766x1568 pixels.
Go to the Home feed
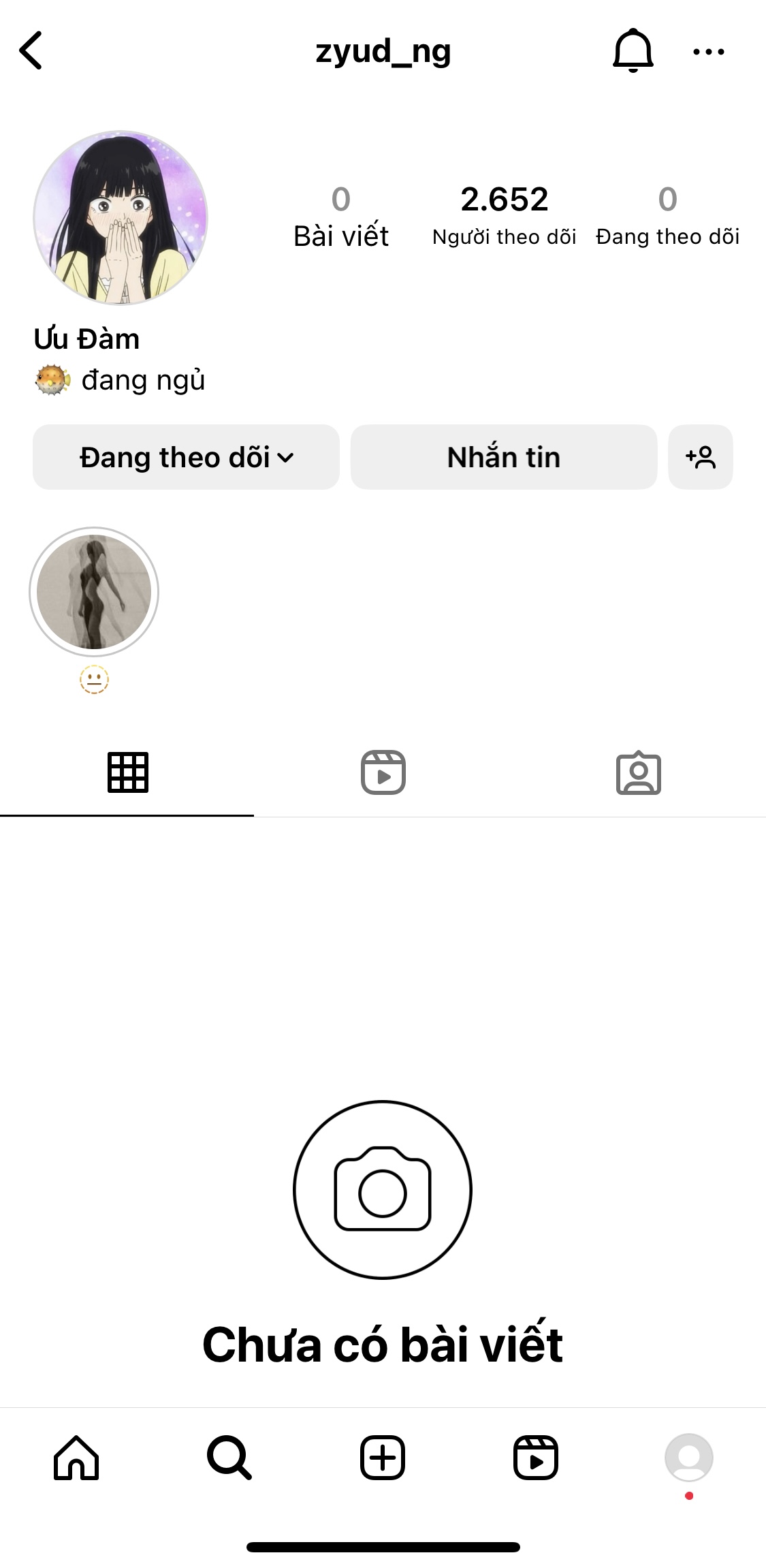pos(76,1458)
